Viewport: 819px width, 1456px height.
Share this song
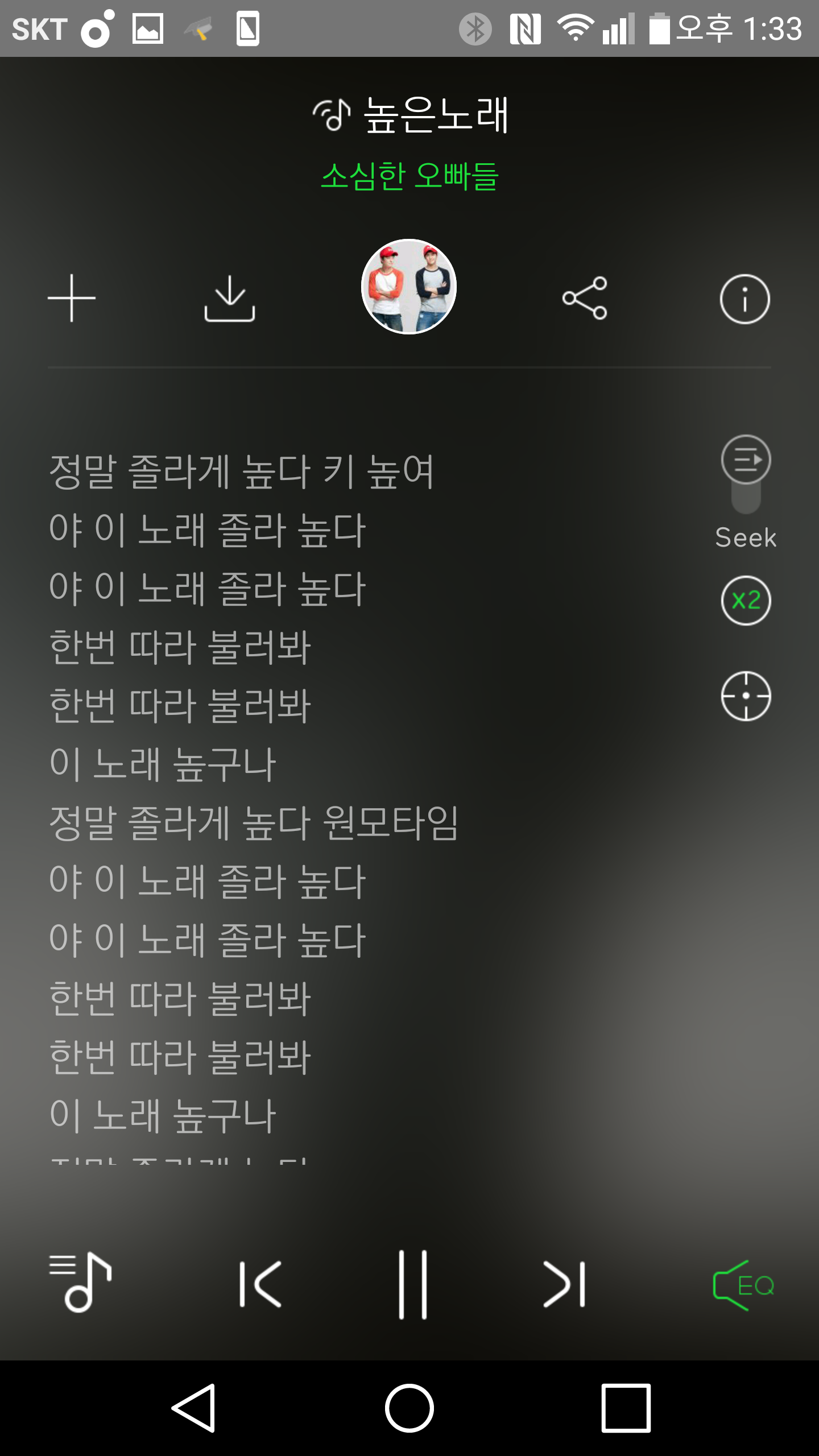click(585, 298)
